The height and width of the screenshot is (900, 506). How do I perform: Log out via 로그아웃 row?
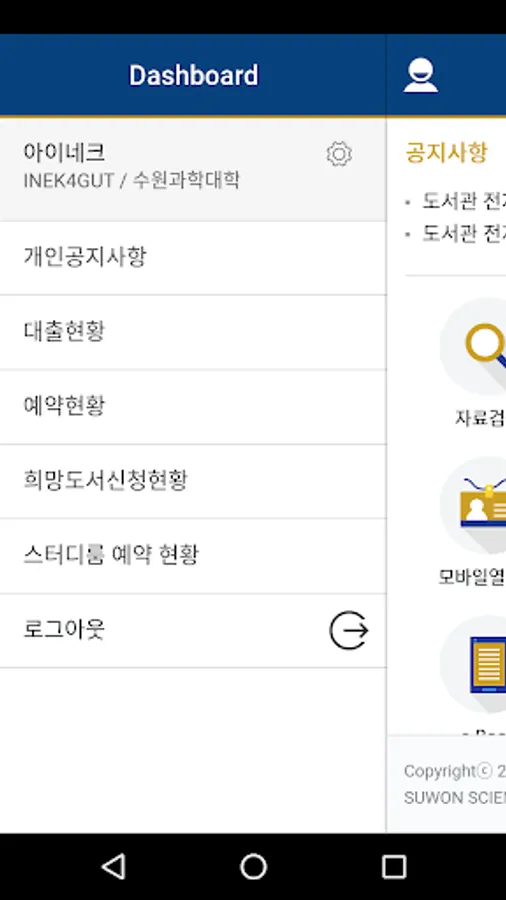coord(193,631)
